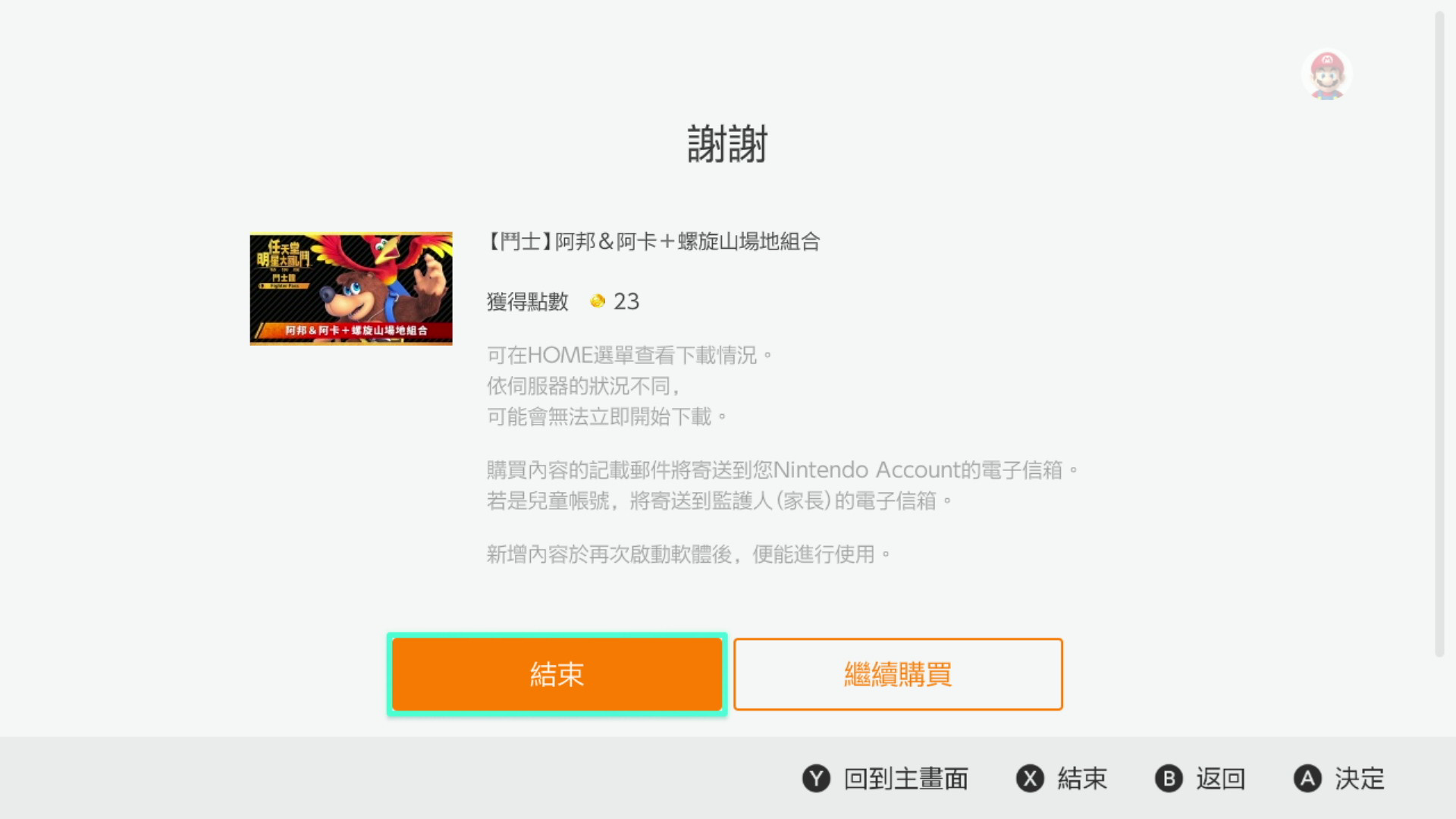Tap the orange 結束 button

(x=557, y=674)
